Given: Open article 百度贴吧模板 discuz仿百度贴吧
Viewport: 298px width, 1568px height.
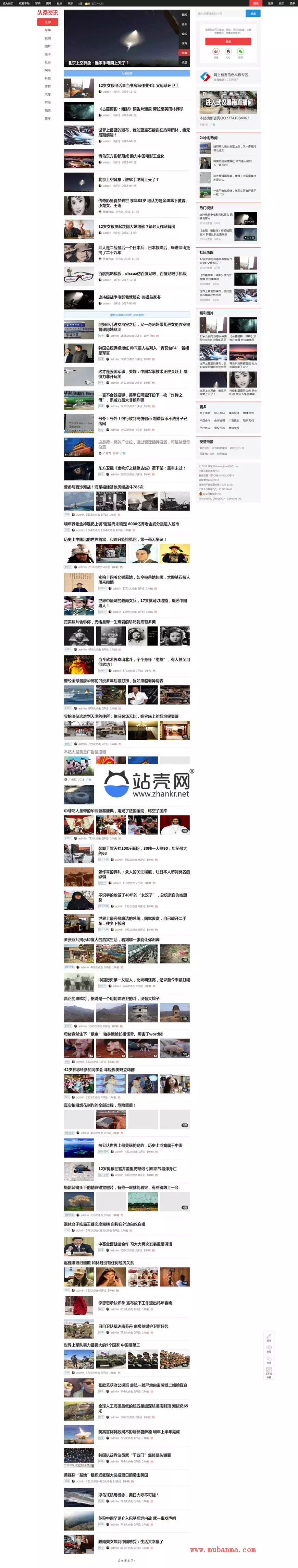Looking at the screenshot, I should click(x=142, y=274).
